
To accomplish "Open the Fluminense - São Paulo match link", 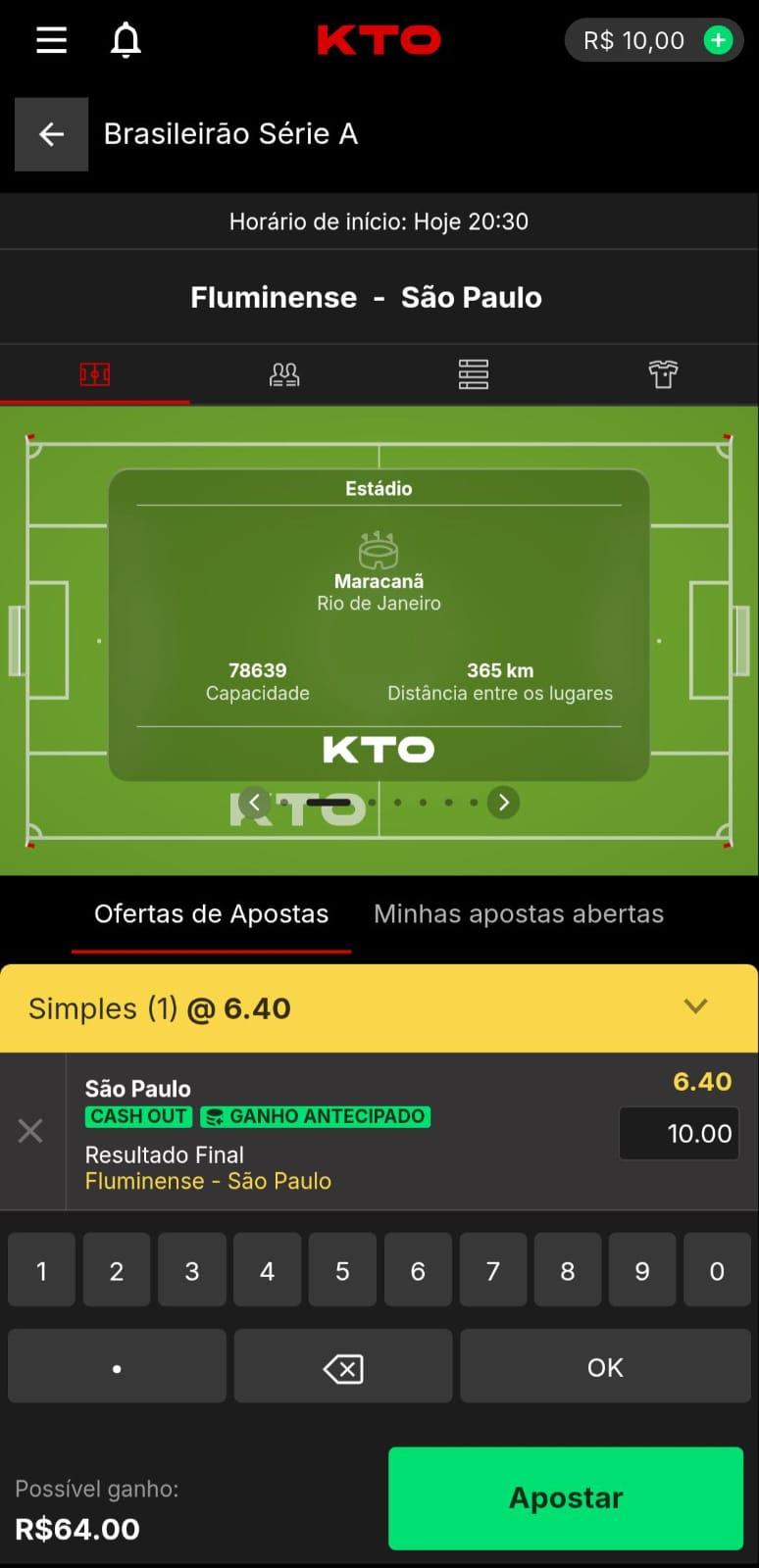I will [x=208, y=1180].
